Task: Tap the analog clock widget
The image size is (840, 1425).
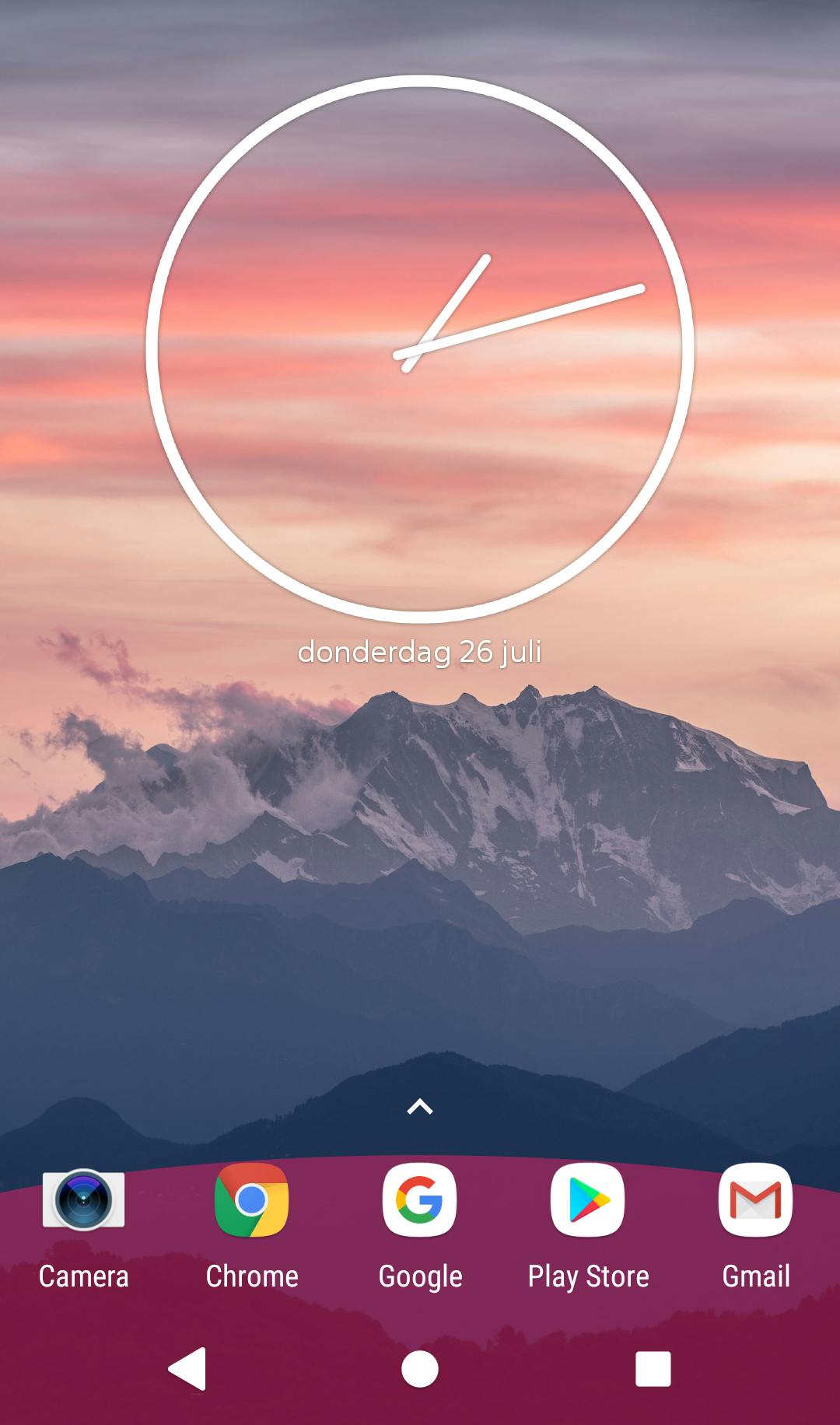Action: point(419,348)
